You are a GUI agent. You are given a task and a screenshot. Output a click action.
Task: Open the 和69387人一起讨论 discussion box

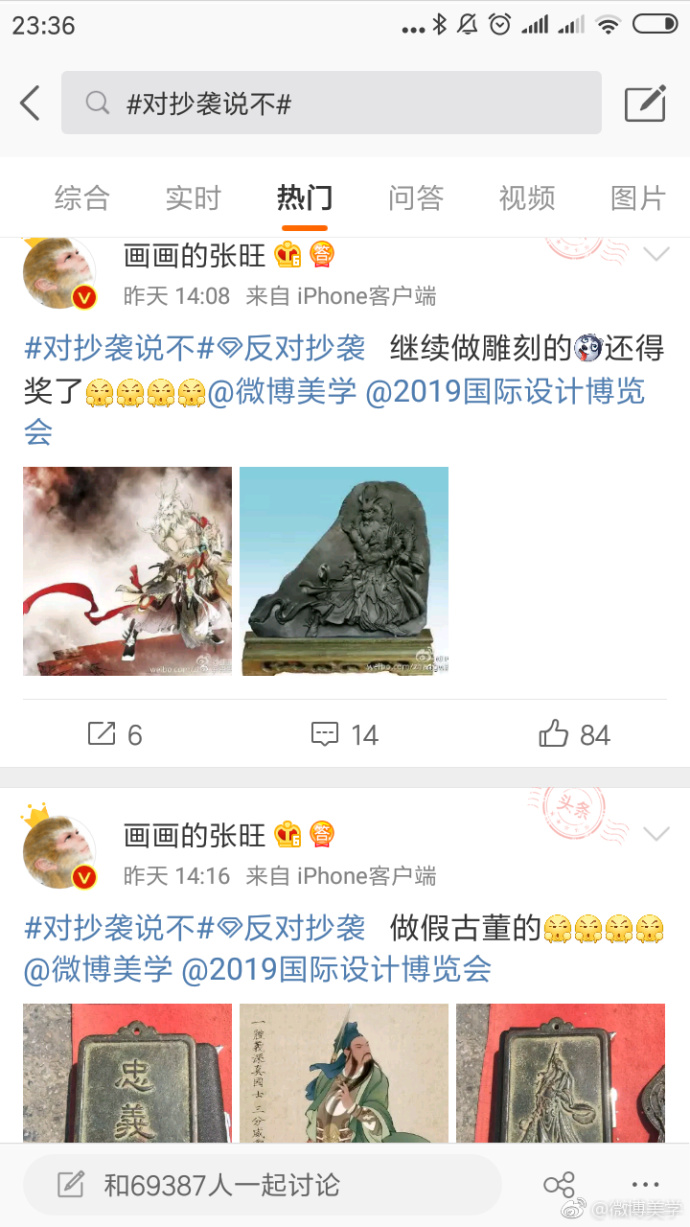click(x=260, y=1186)
